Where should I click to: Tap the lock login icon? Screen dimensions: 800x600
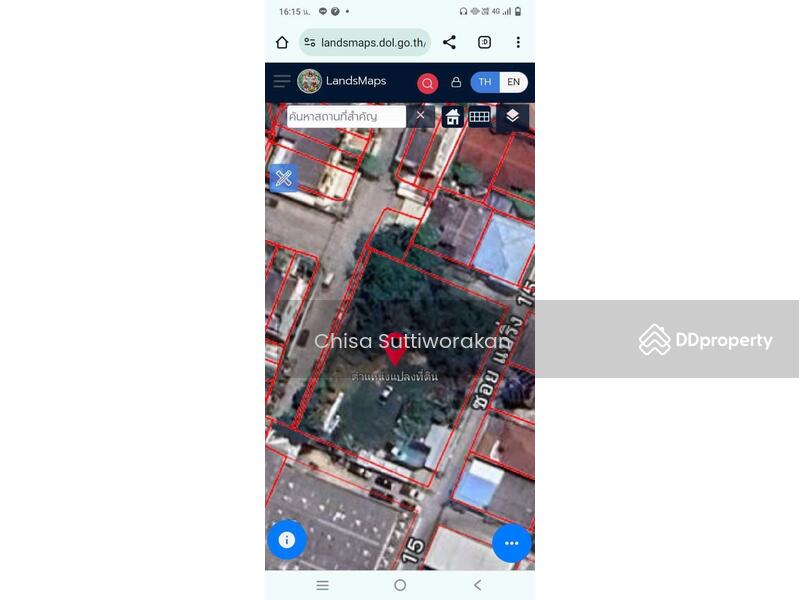coord(456,82)
